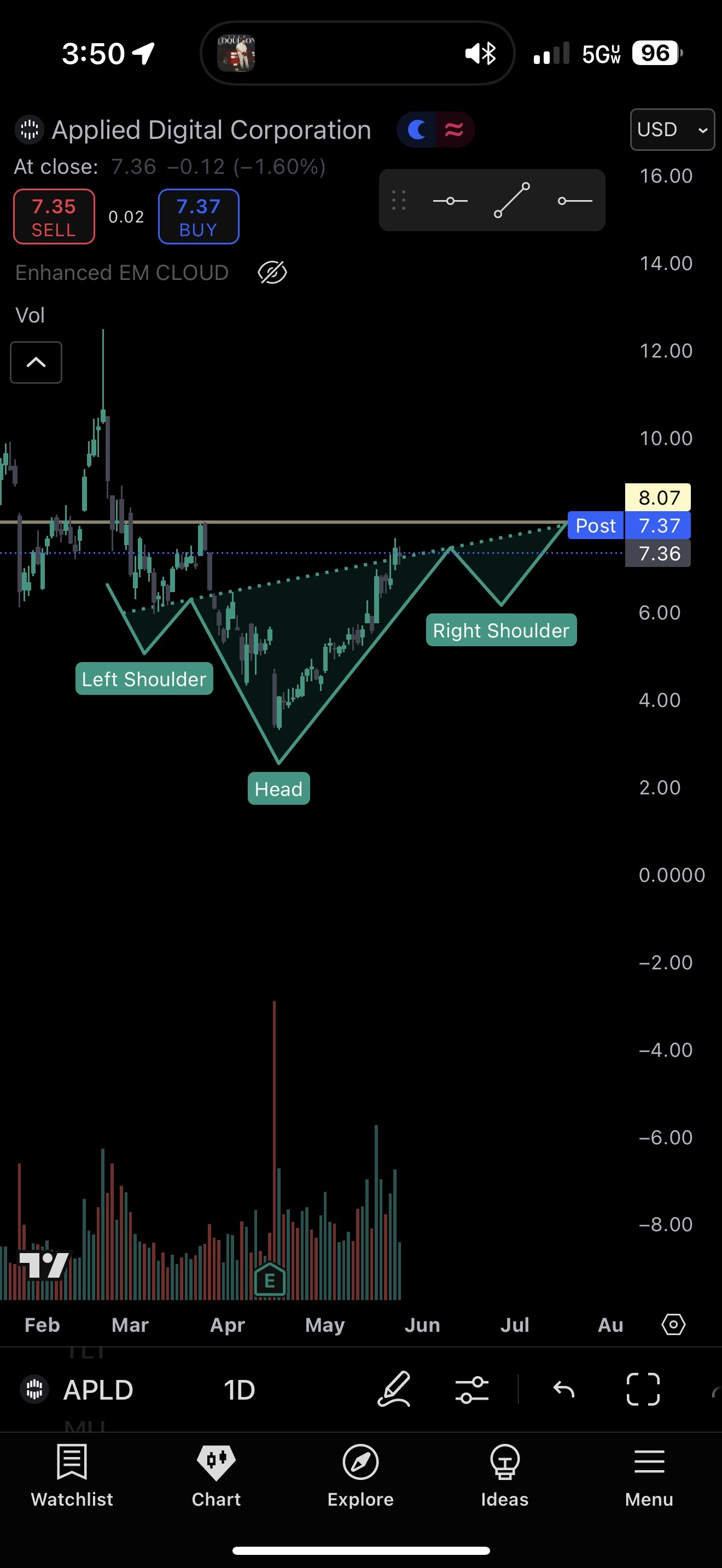Open the chart settings sliders
Viewport: 722px width, 1568px height.
(472, 1390)
